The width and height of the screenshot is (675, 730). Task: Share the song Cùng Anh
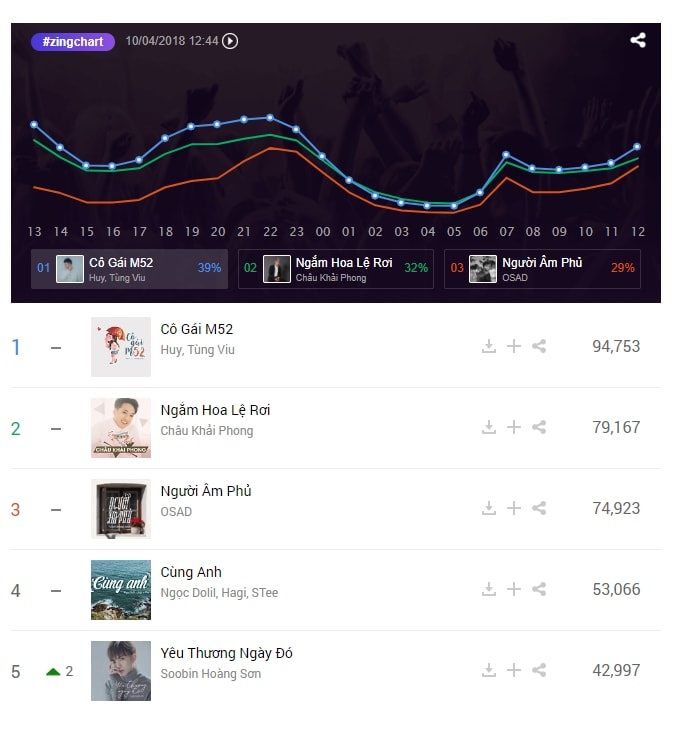coord(539,589)
